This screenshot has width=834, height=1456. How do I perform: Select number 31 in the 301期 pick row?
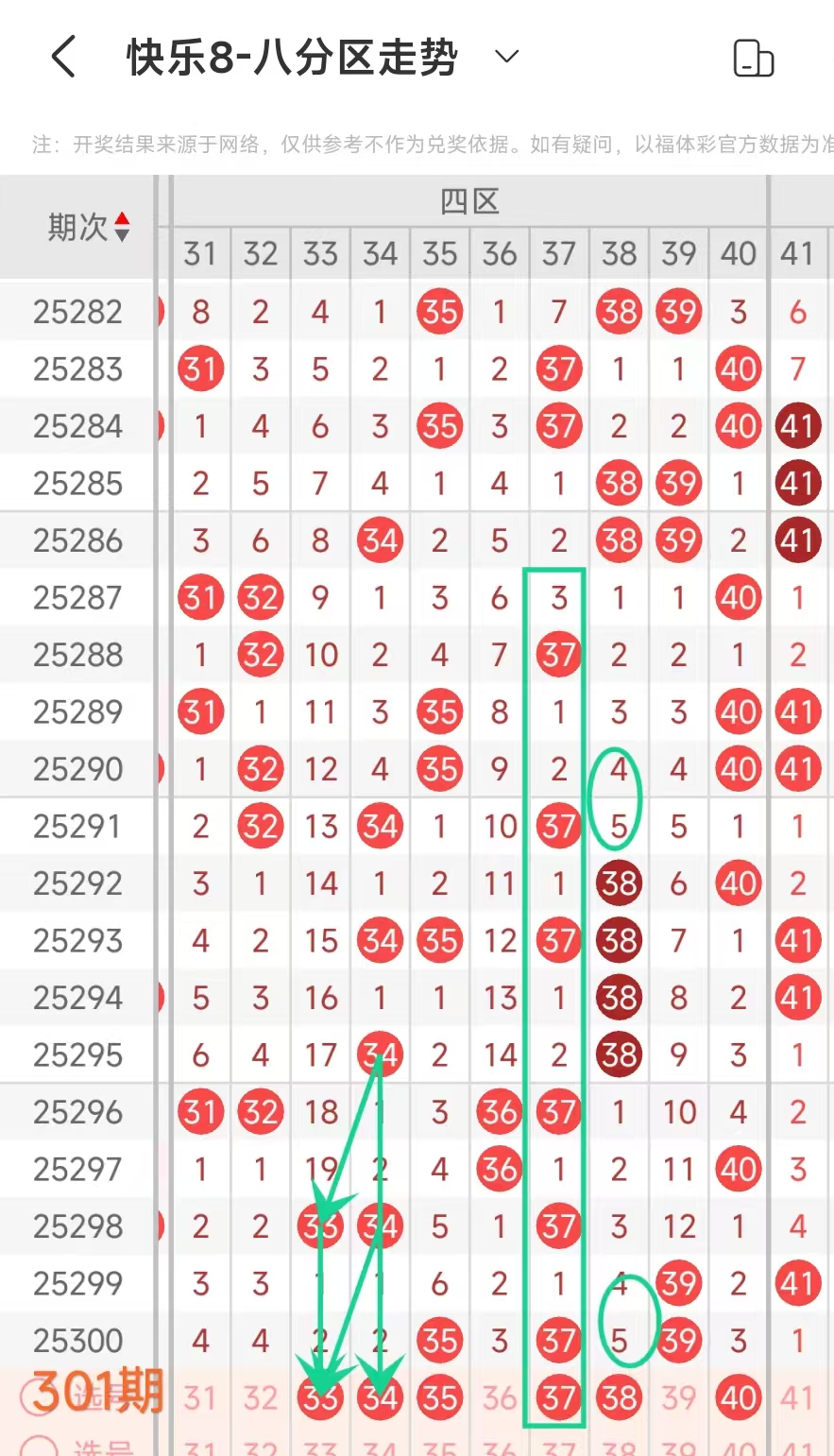click(200, 1397)
